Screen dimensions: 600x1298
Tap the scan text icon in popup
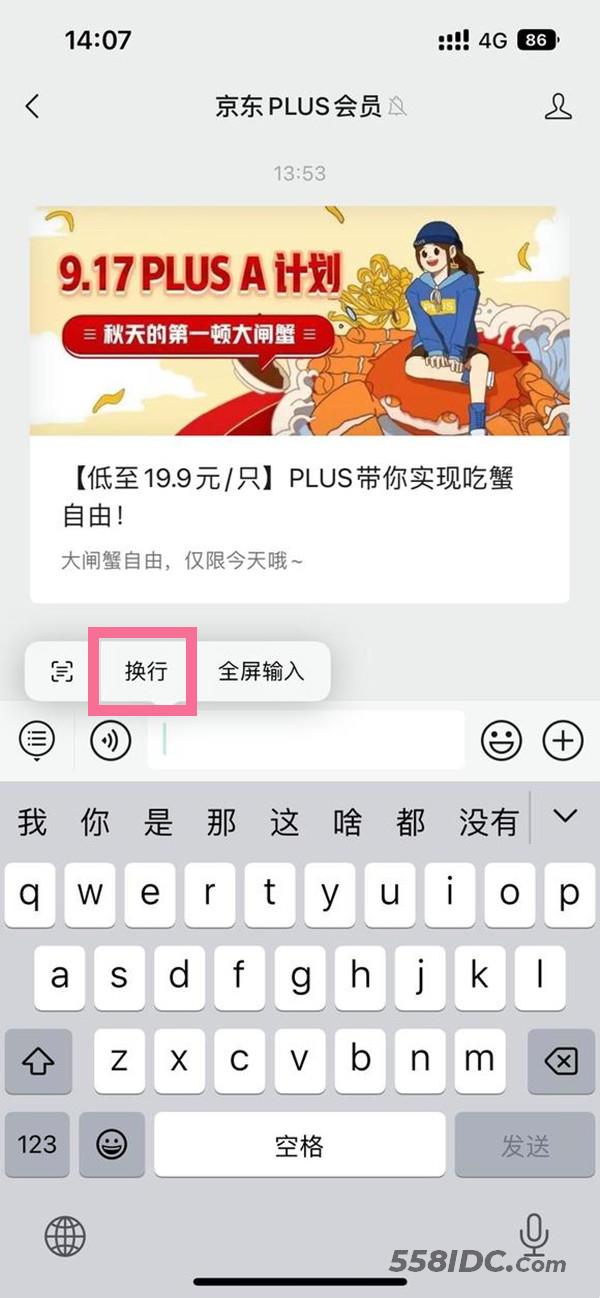pos(62,671)
